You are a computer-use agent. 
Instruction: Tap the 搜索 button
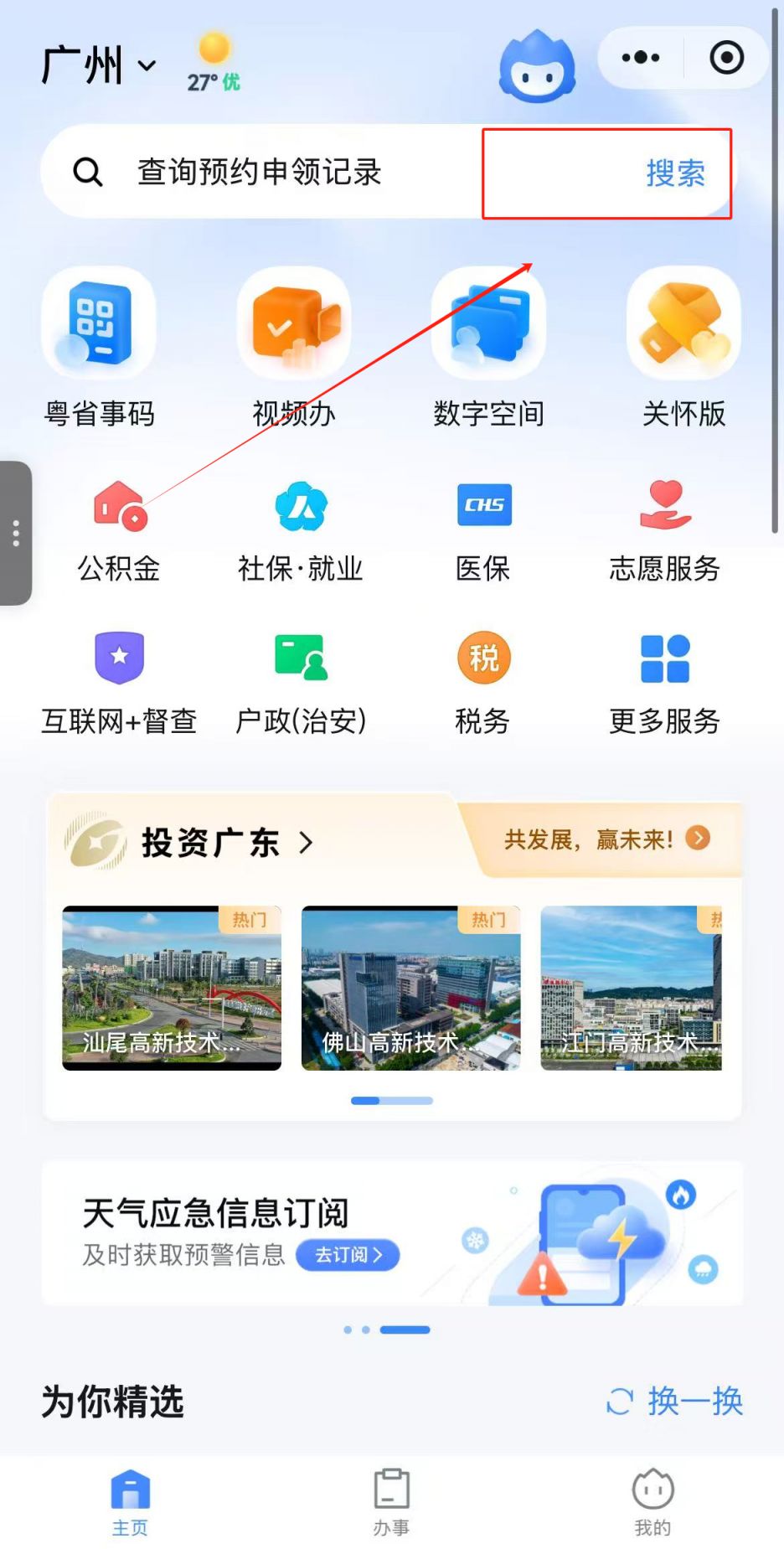click(675, 173)
